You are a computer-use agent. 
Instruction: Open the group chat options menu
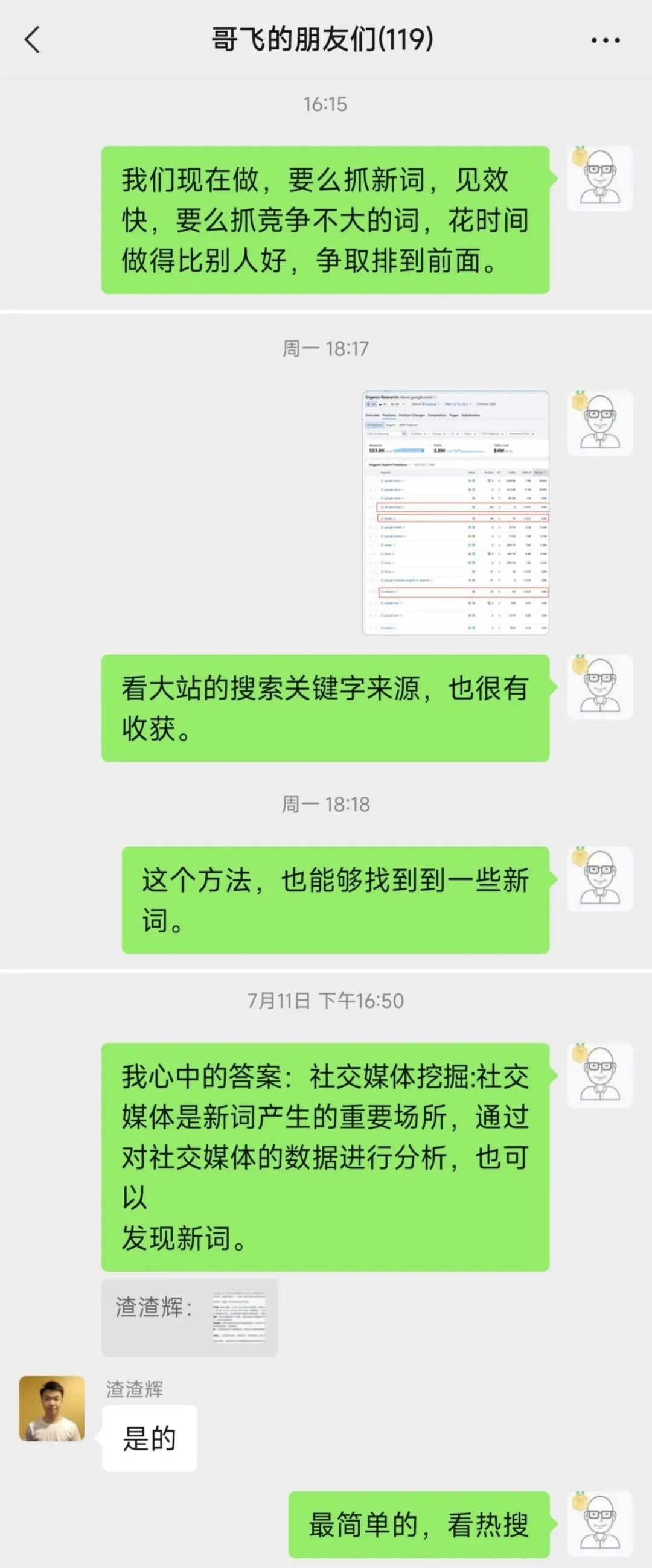pyautogui.click(x=605, y=41)
